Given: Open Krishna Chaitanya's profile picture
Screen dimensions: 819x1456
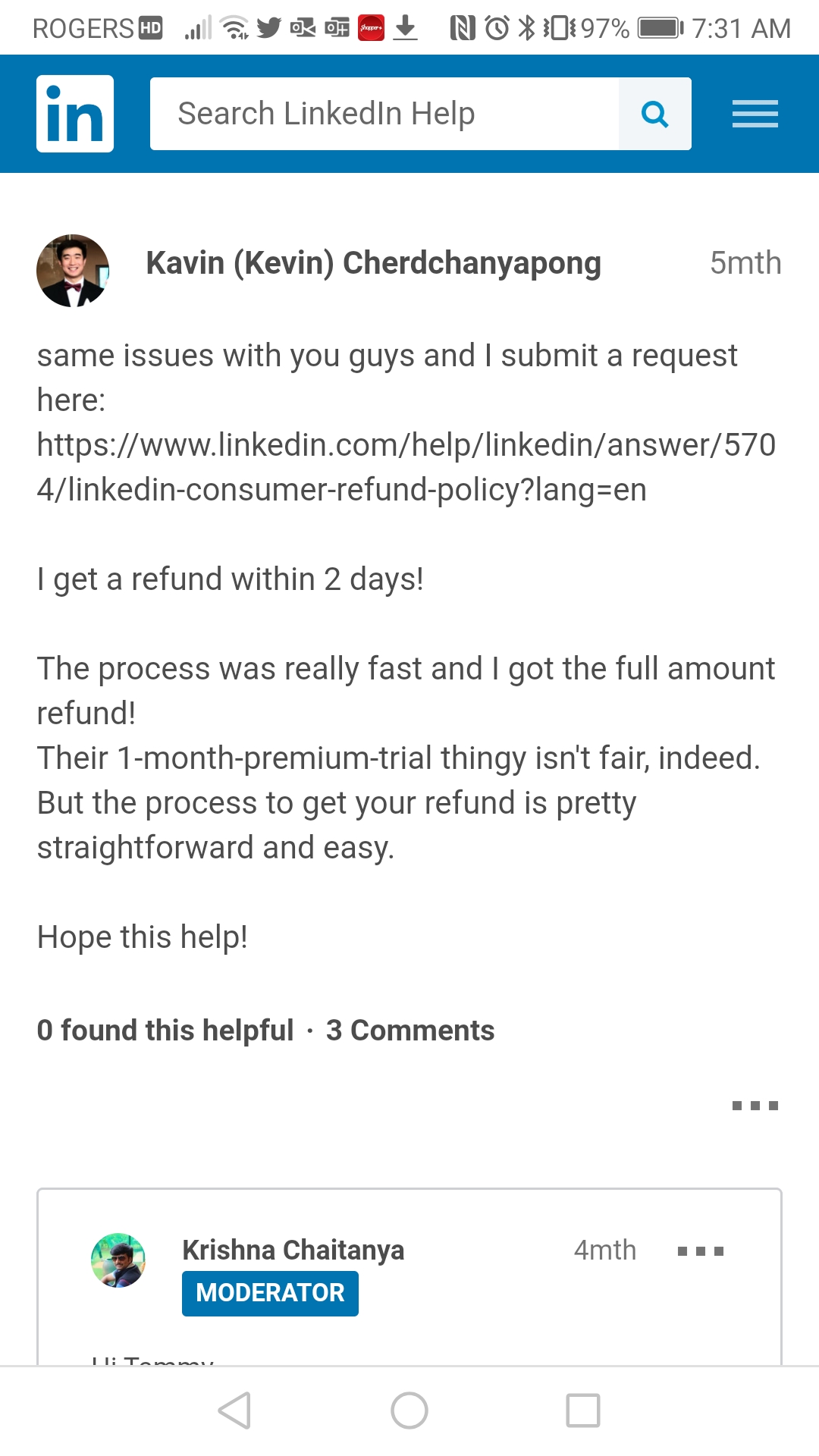Looking at the screenshot, I should 118,1260.
